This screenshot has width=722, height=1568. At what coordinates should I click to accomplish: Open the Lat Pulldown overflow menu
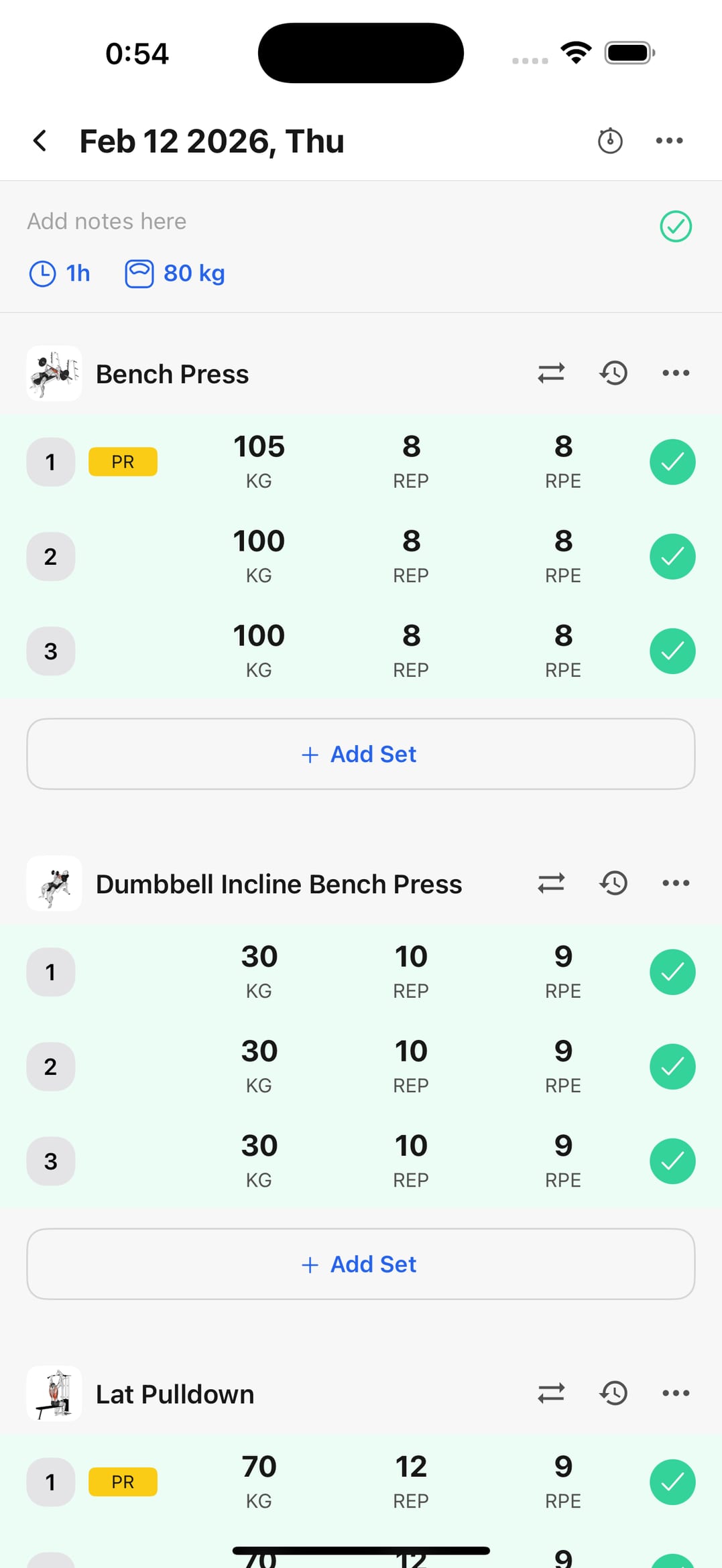click(674, 1393)
